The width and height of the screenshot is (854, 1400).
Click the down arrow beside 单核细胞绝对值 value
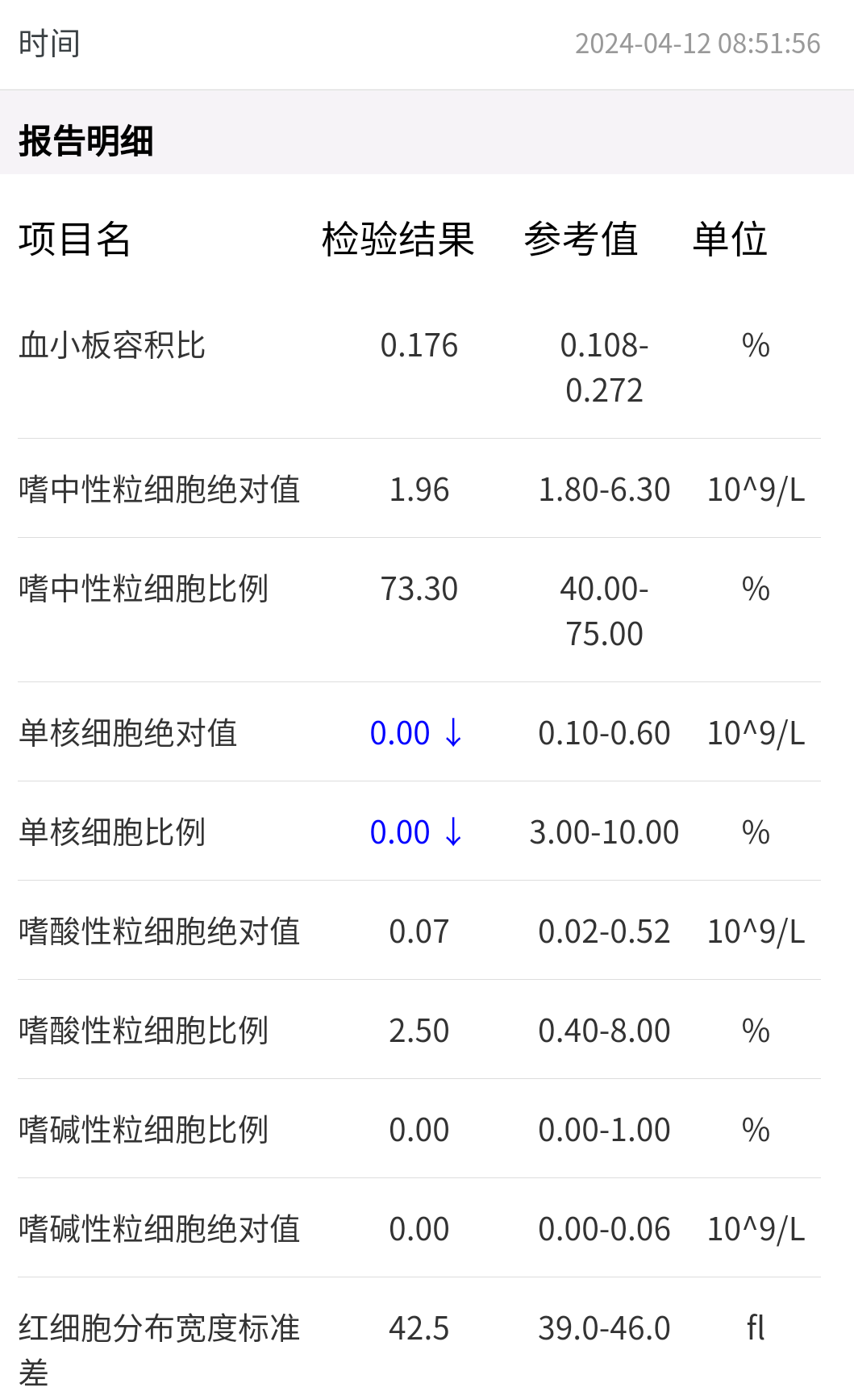click(x=455, y=733)
